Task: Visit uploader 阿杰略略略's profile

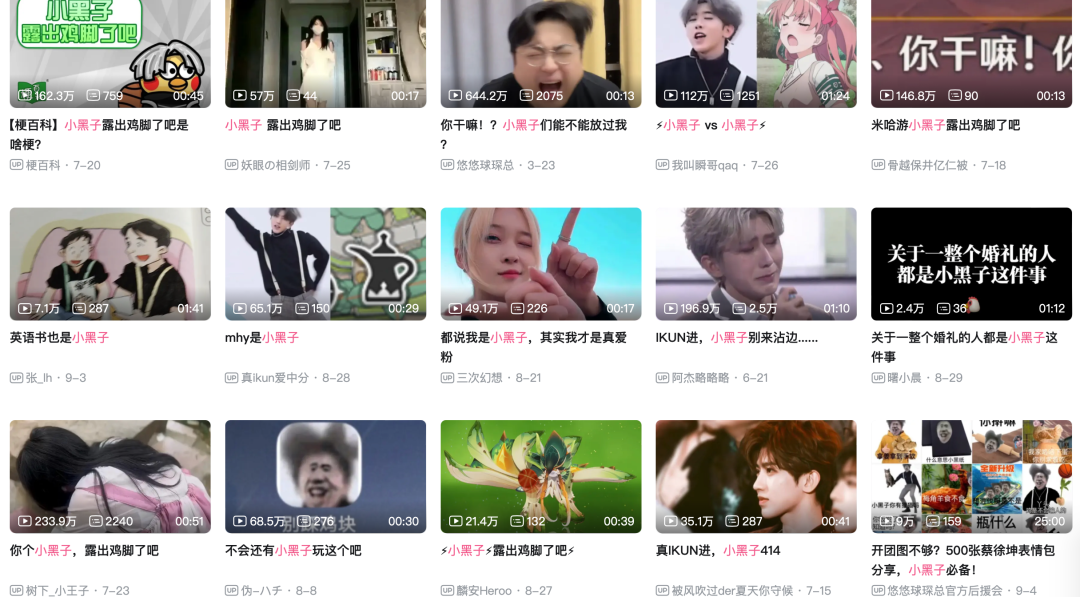Action: (703, 378)
